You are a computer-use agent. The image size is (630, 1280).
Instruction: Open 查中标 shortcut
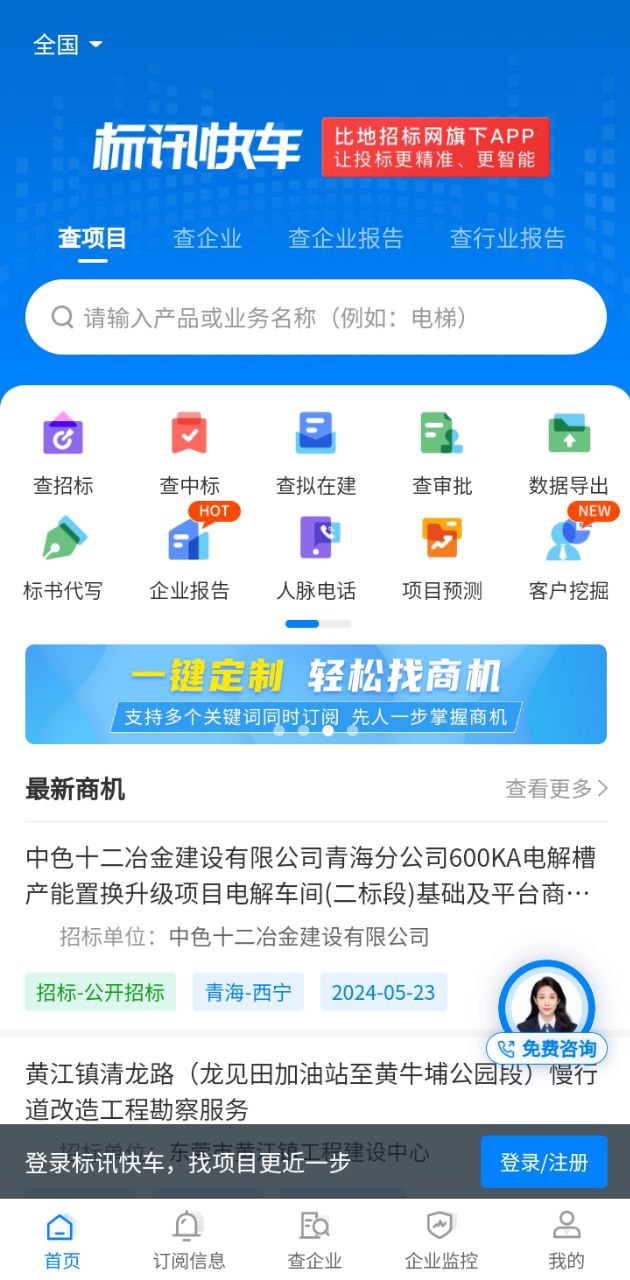pos(189,453)
